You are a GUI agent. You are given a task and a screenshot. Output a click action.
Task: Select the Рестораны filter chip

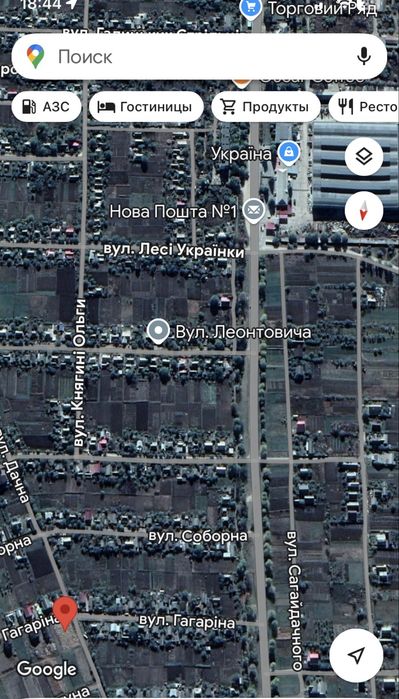(364, 107)
